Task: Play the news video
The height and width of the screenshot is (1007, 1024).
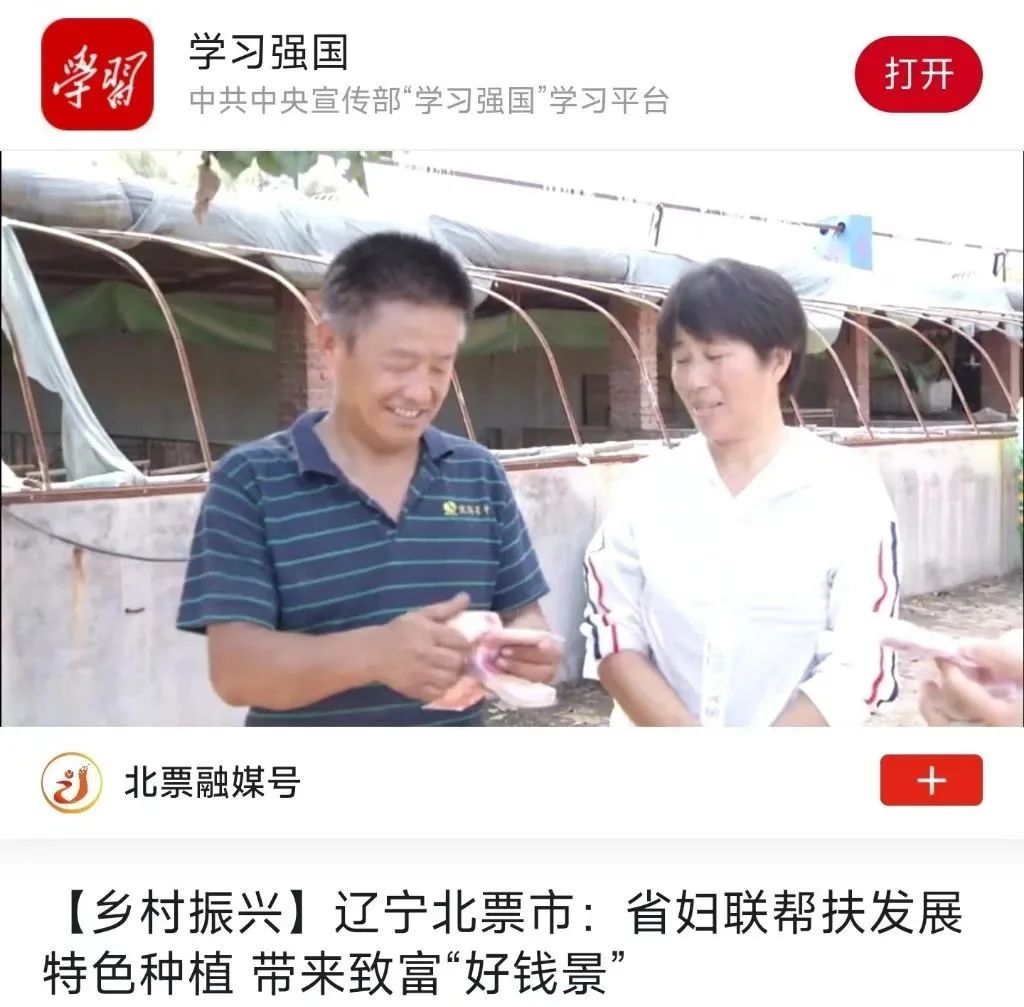Action: tap(512, 438)
